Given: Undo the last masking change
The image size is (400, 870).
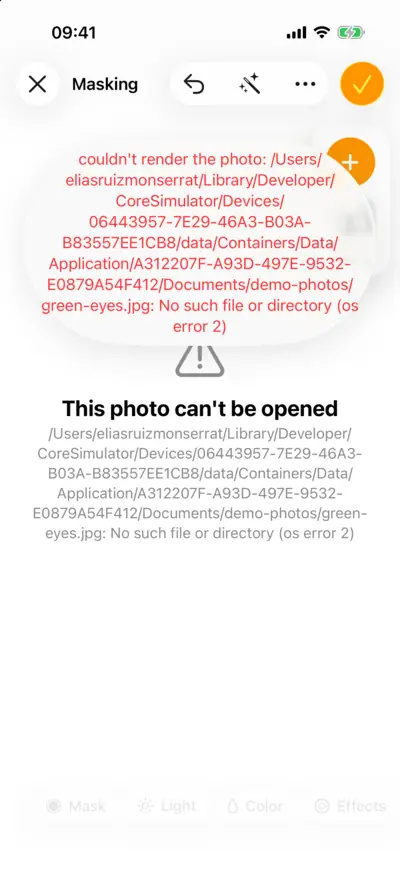Looking at the screenshot, I should point(194,84).
